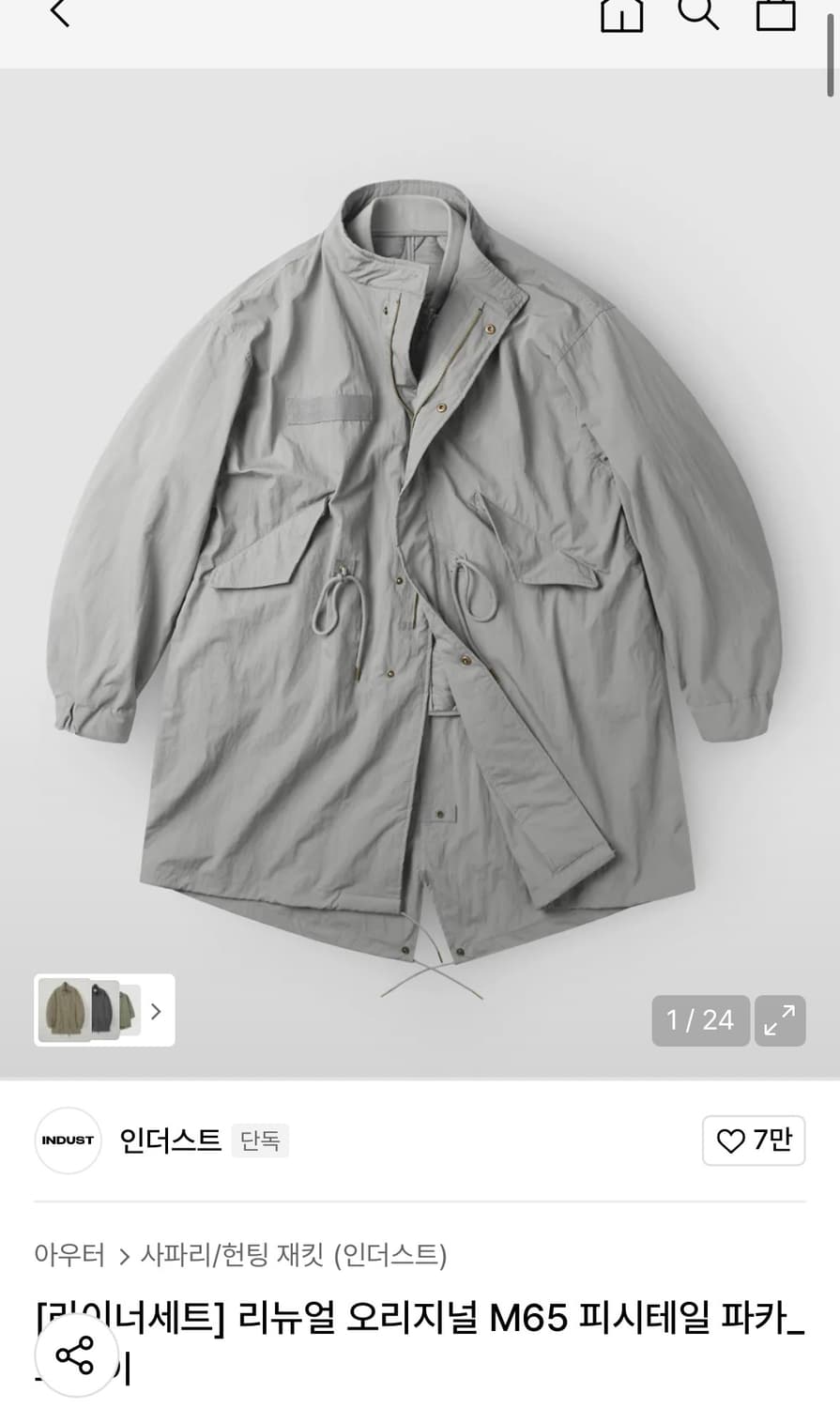
Task: Expand the product image to fullscreen
Action: pyautogui.click(x=780, y=1020)
